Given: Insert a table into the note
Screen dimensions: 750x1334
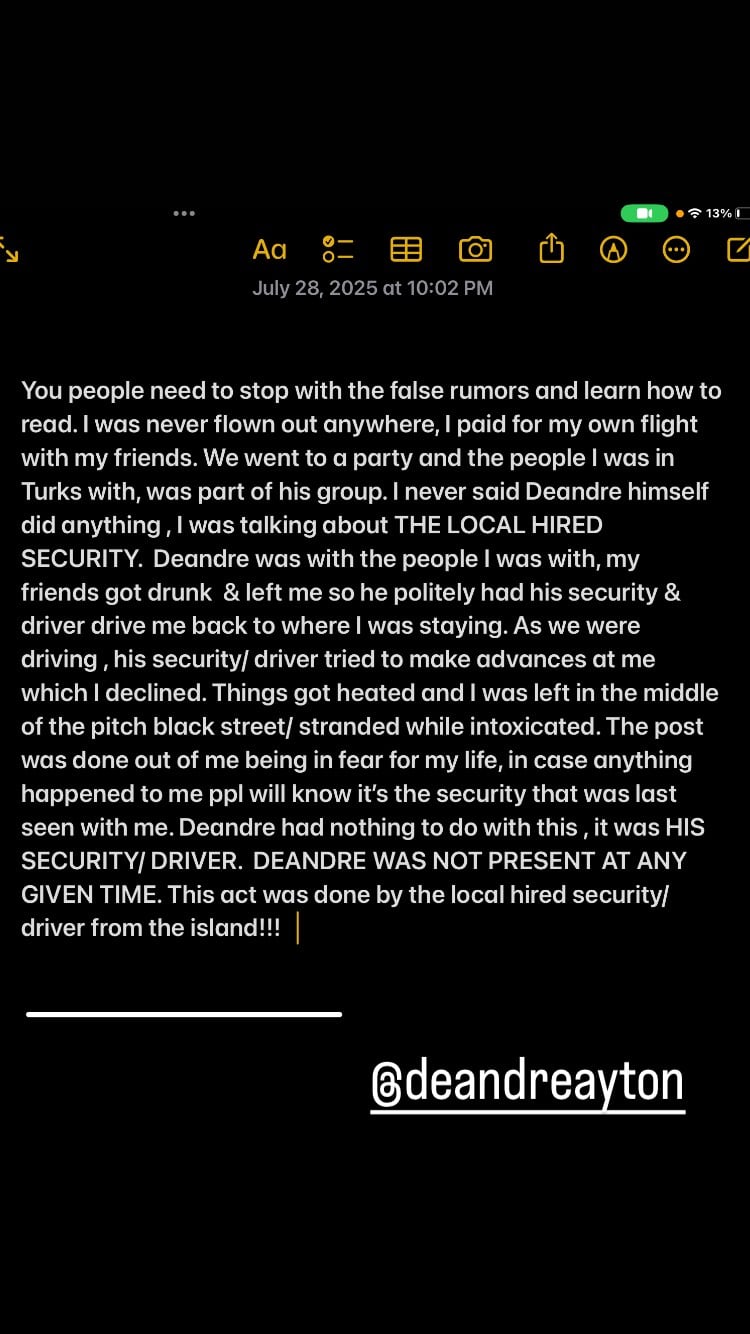Looking at the screenshot, I should pyautogui.click(x=405, y=249).
